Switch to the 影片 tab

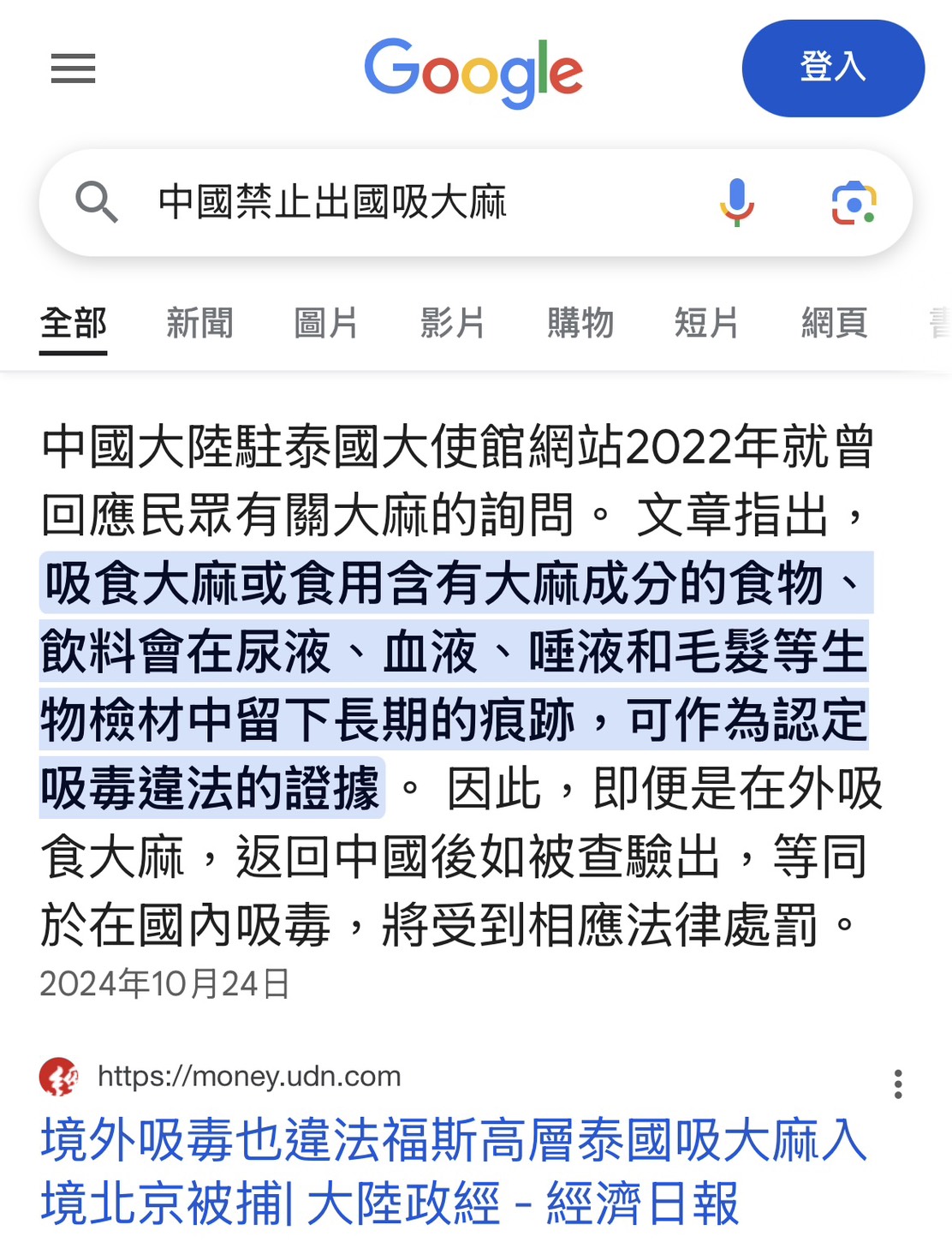pos(452,323)
